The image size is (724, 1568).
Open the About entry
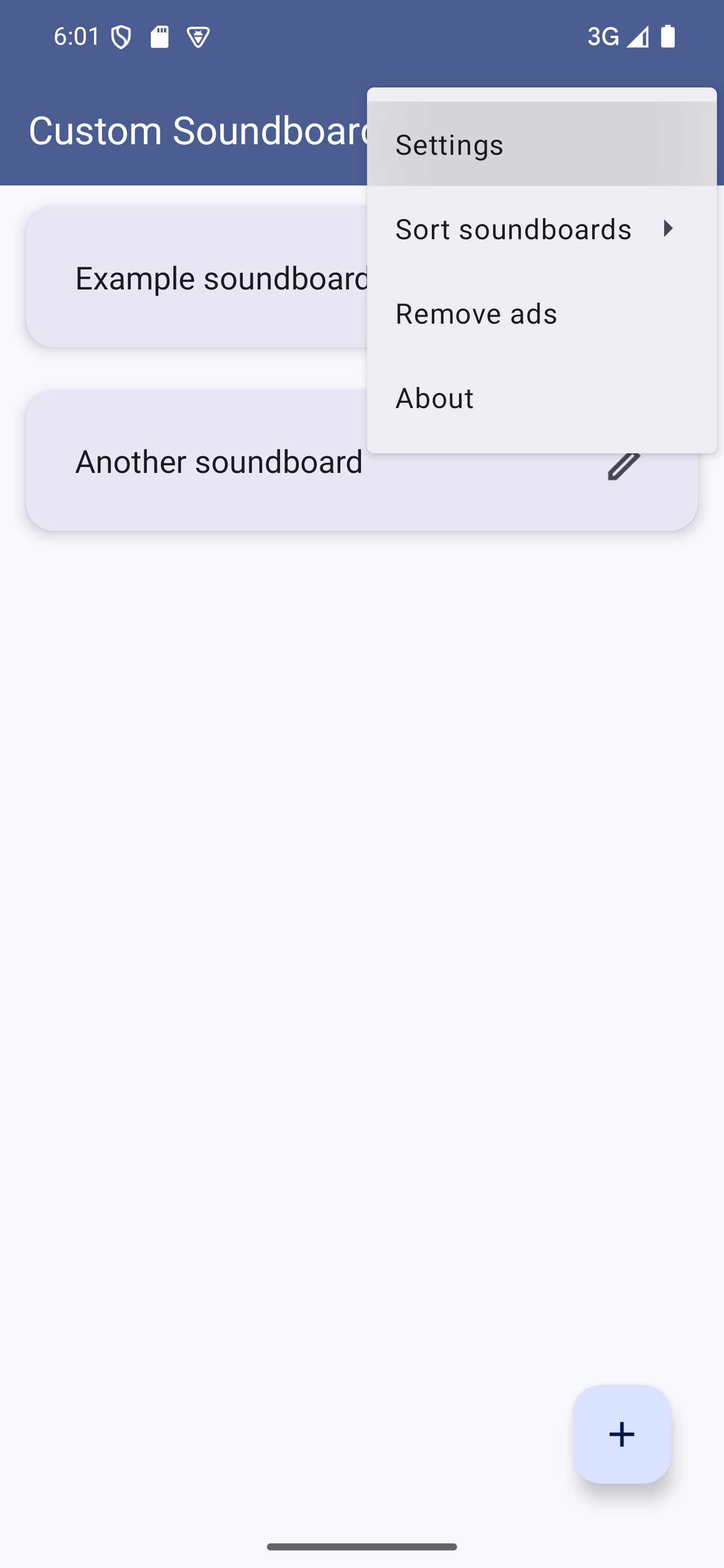point(540,398)
